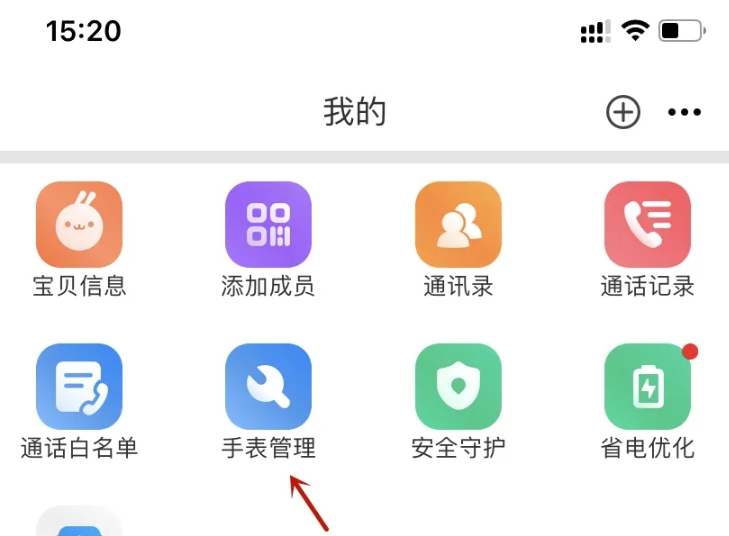Go to 手表管理 watch management
Image resolution: width=729 pixels, height=536 pixels.
pyautogui.click(x=268, y=387)
